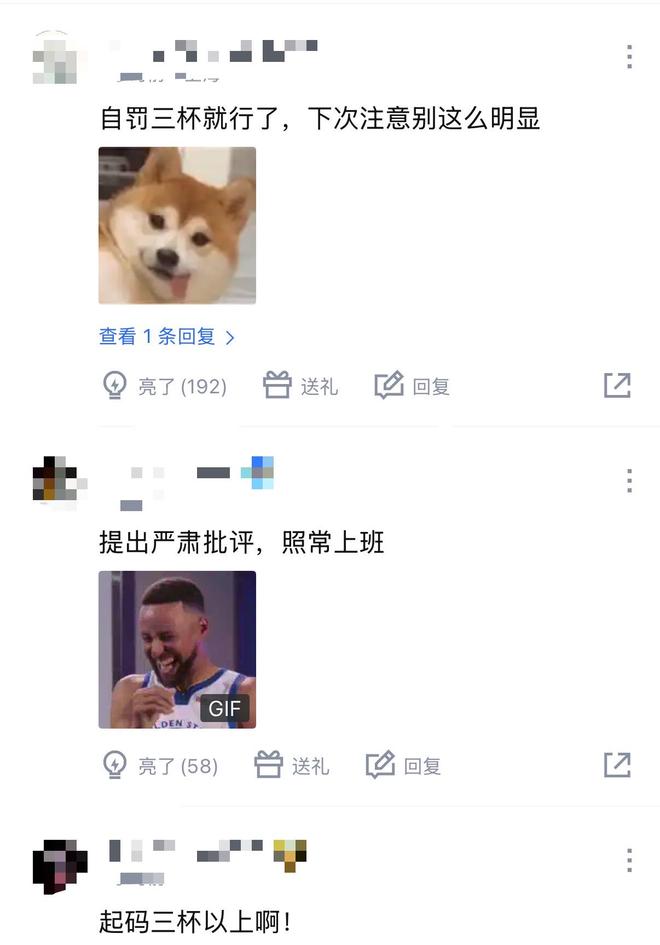Tap 亮了 (58) under the 提出严肃批评 comment

pyautogui.click(x=160, y=766)
